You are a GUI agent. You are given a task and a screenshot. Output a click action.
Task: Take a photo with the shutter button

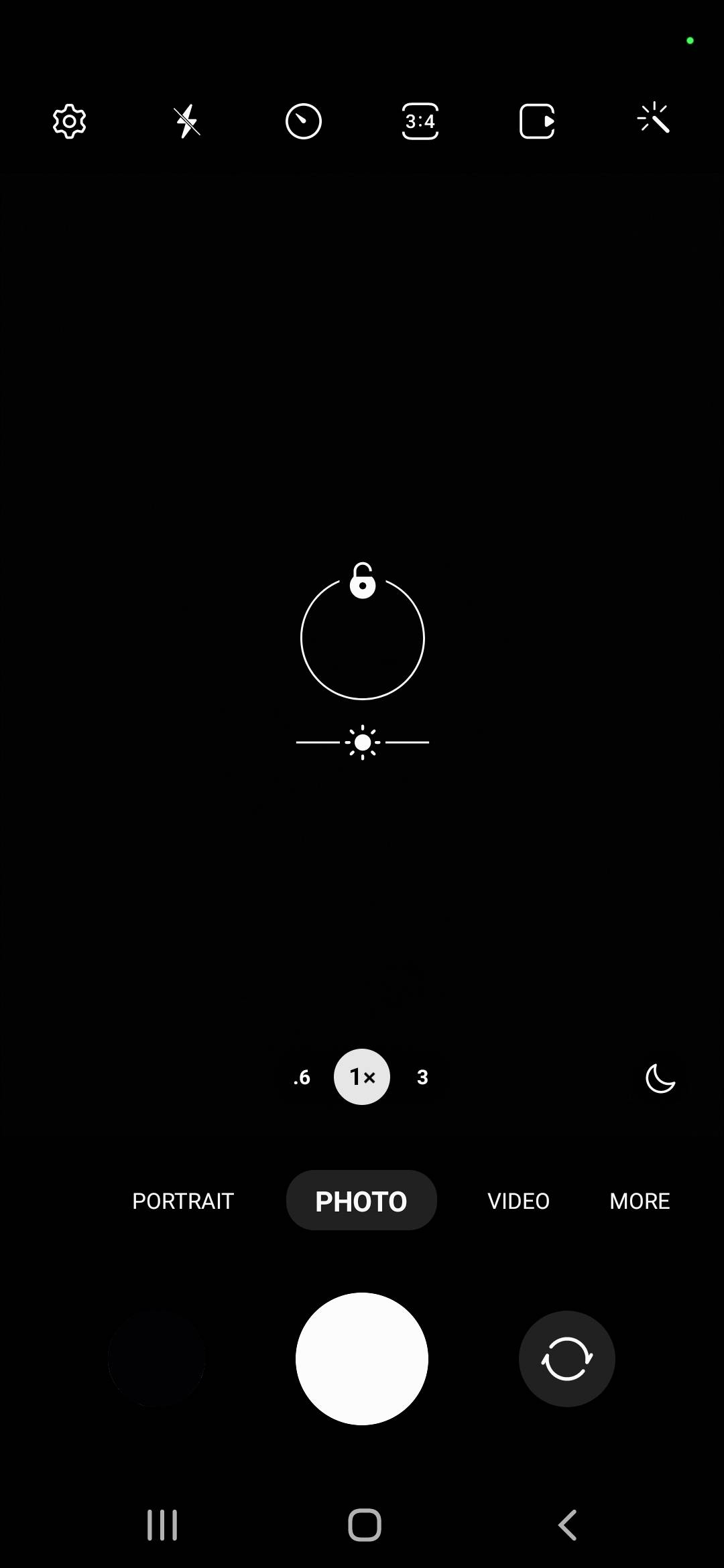point(362,1358)
